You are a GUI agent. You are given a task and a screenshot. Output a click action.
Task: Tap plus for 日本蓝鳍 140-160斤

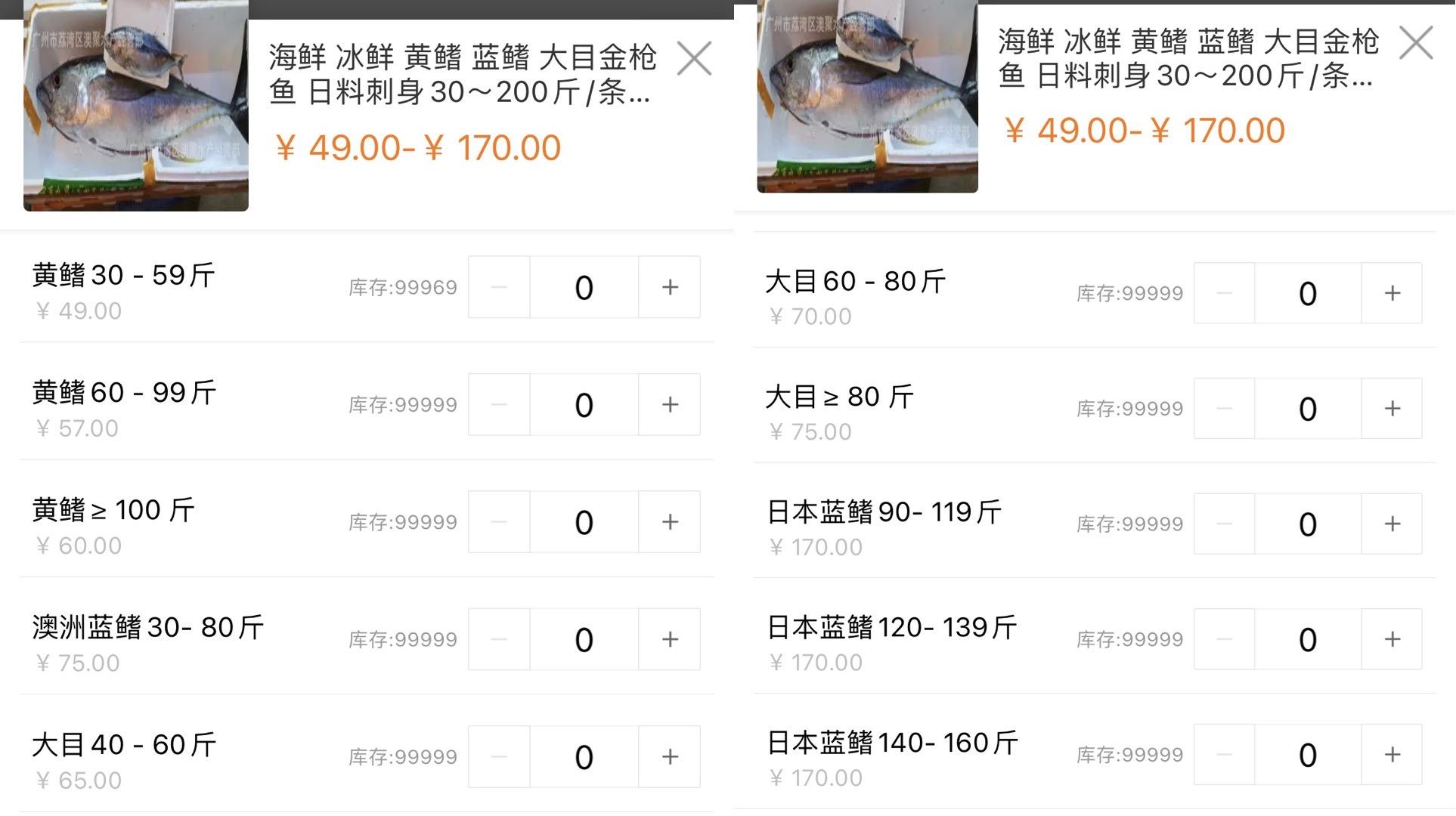(1392, 755)
